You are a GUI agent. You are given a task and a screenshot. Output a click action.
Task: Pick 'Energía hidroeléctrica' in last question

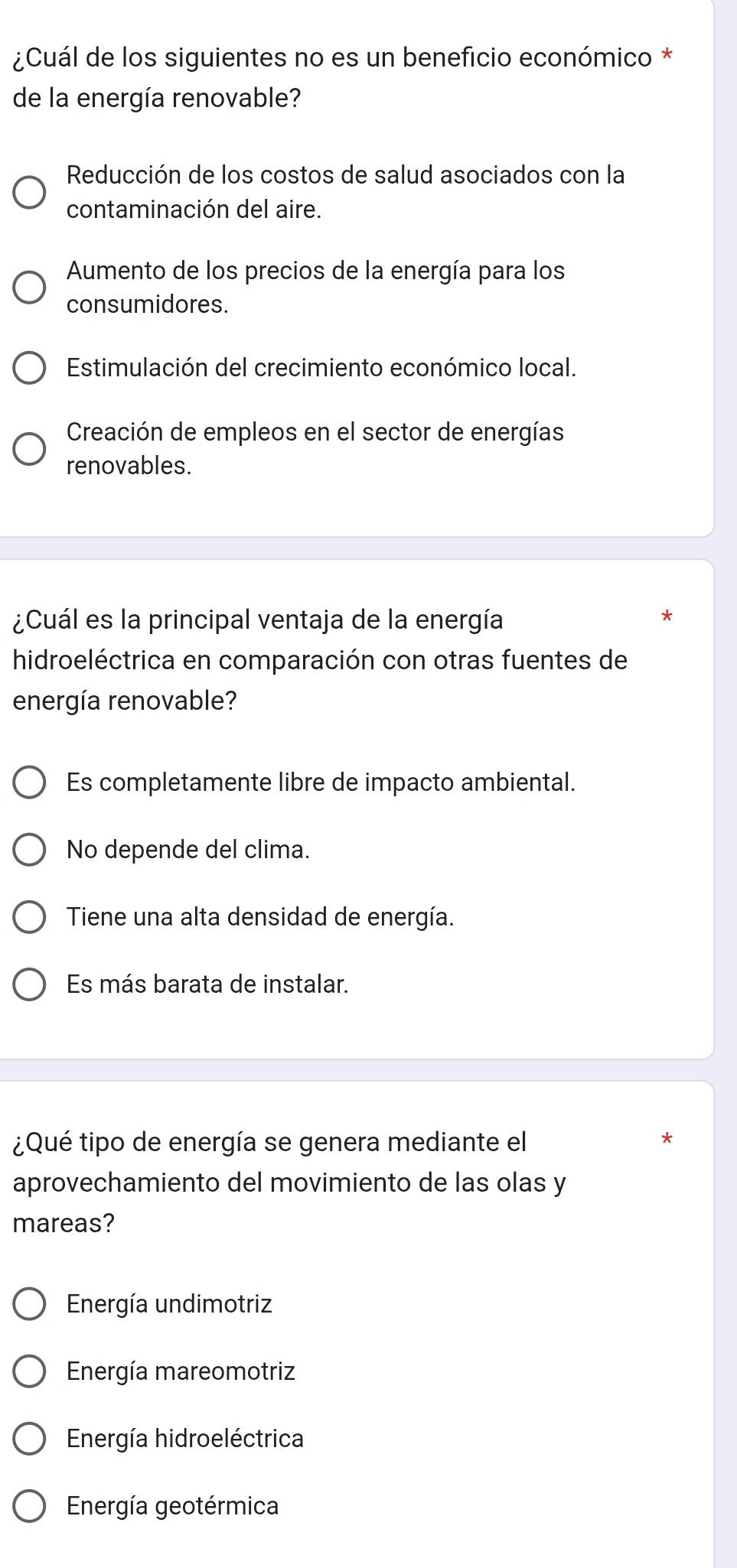pyautogui.click(x=30, y=1439)
